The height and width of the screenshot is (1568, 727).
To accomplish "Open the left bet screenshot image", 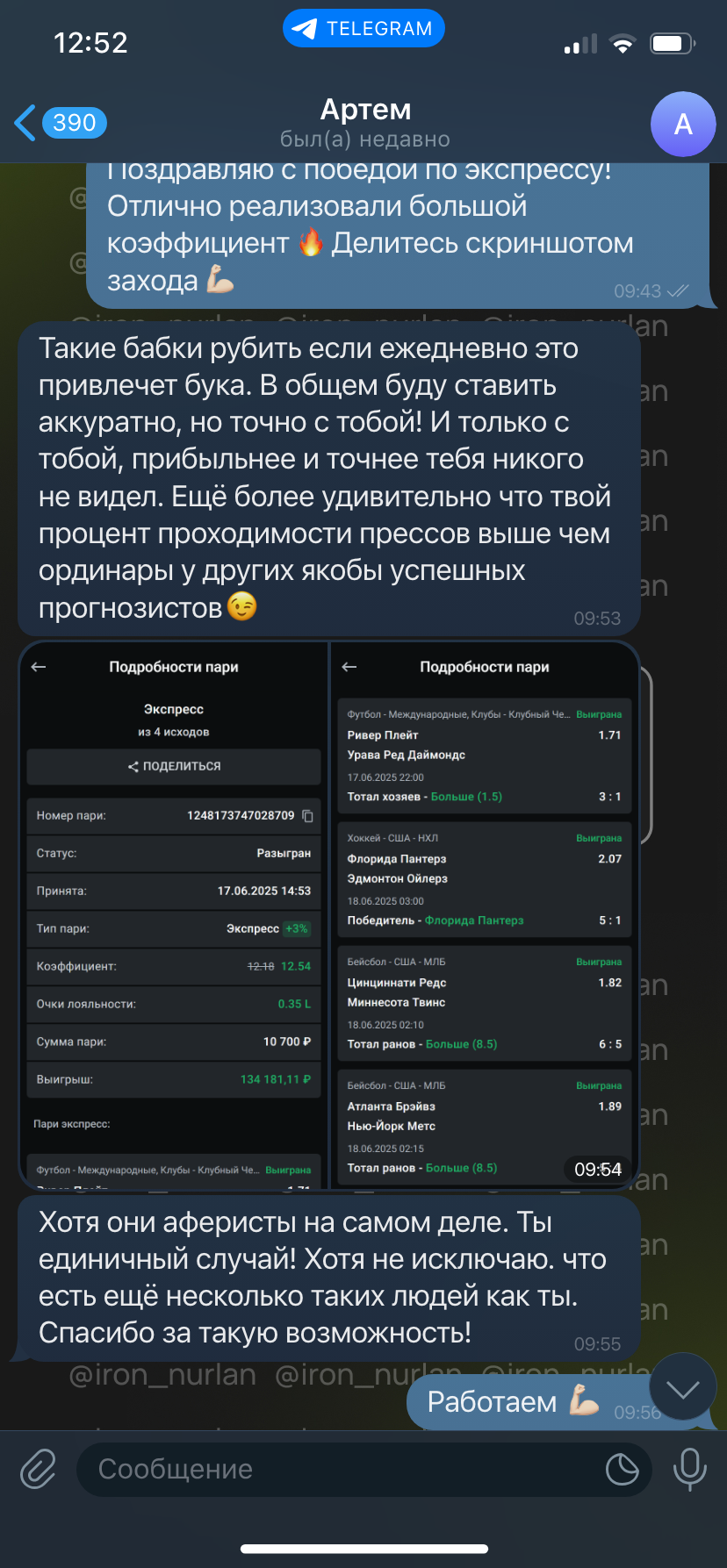I will tap(173, 915).
